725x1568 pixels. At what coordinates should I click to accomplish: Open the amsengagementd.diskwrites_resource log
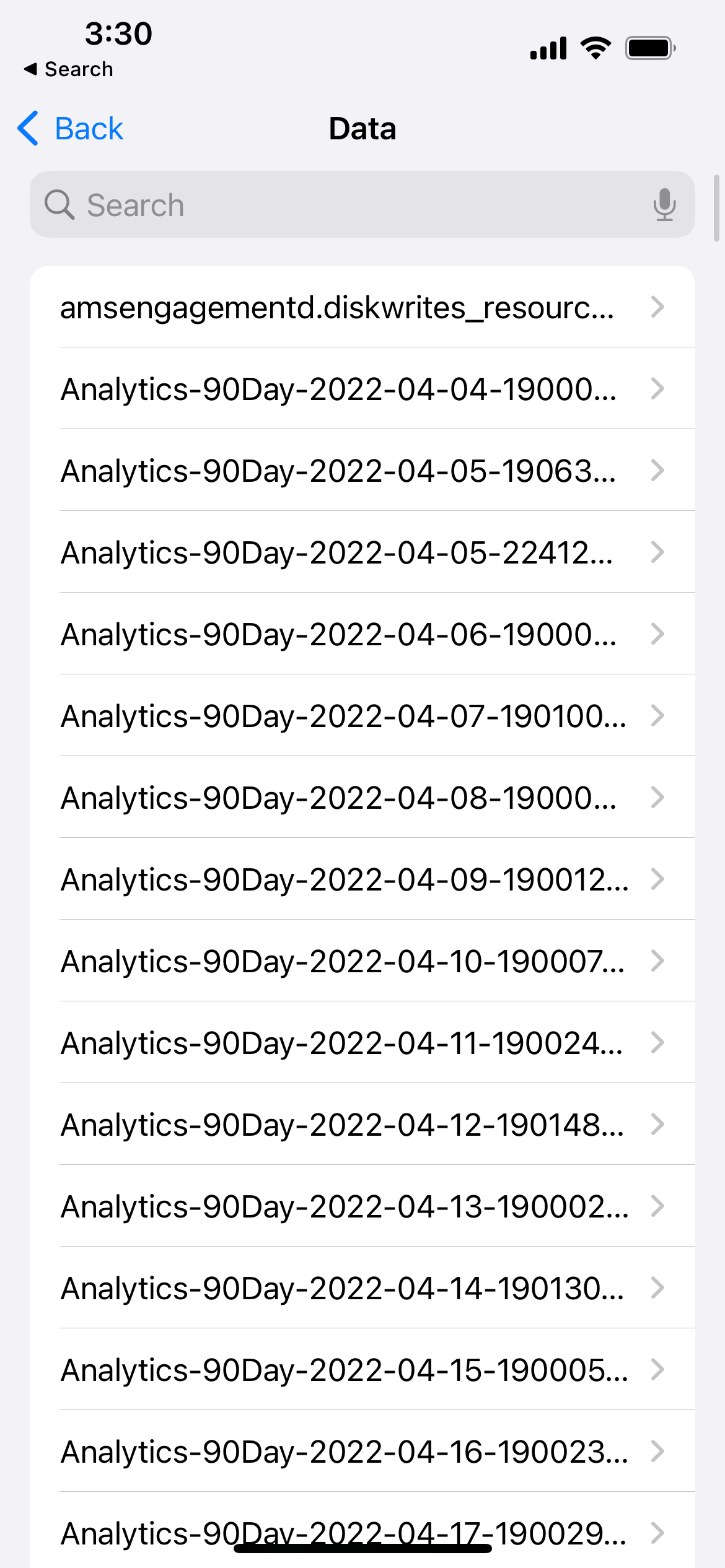(x=362, y=307)
